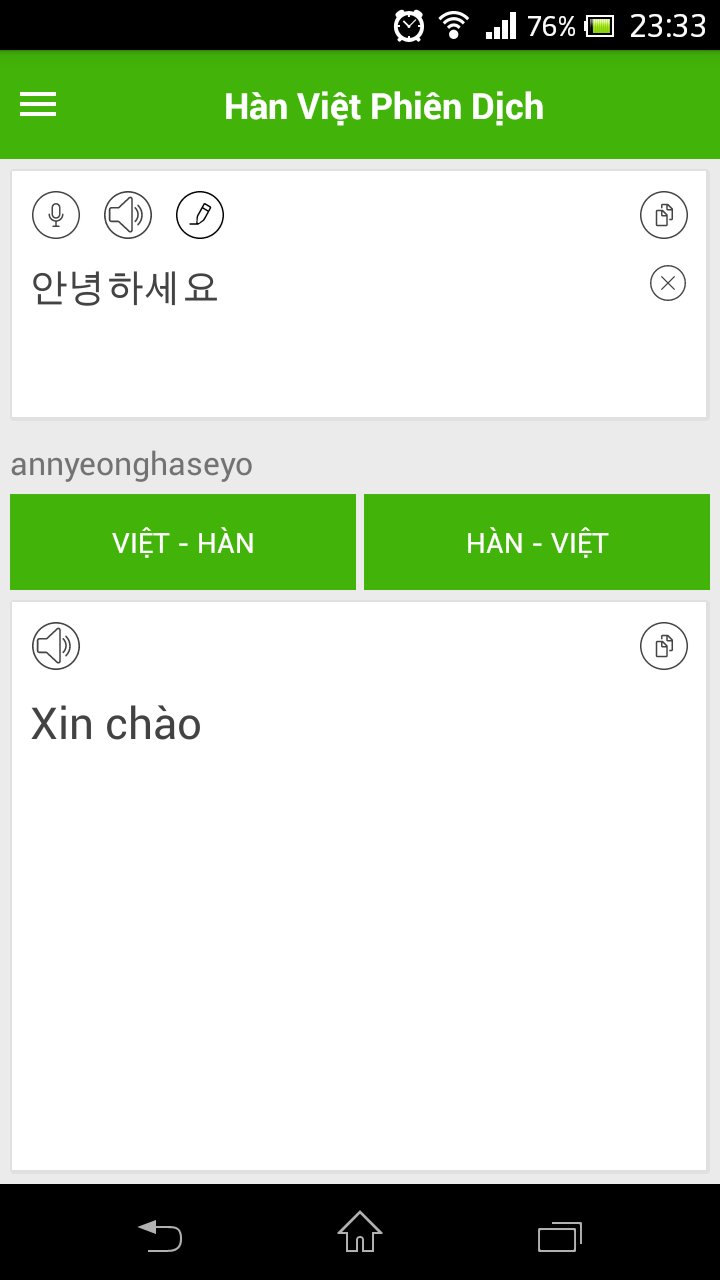Screen dimensions: 720x1280
Task: Copy the Korean input text
Action: 664,215
